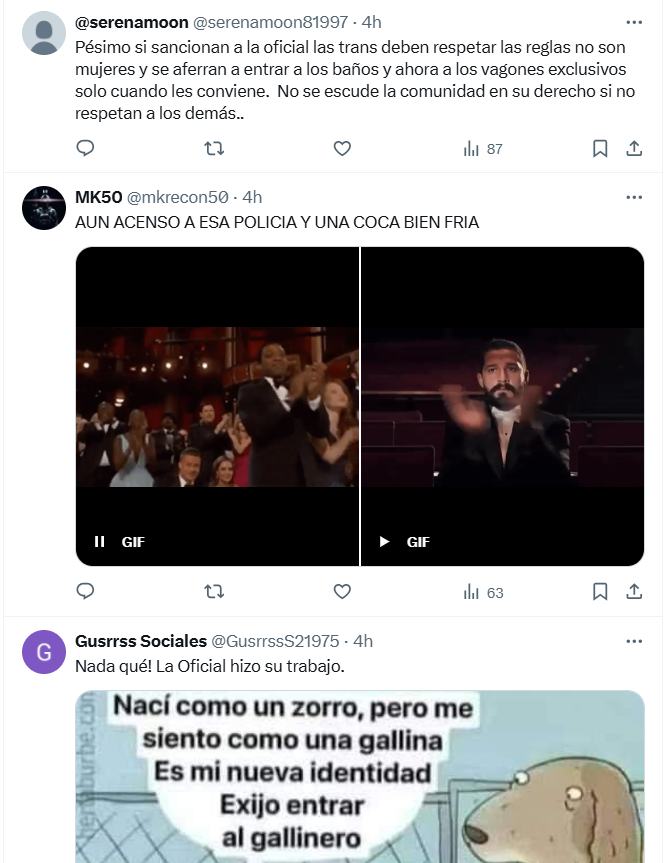Share MK50's post

tap(634, 592)
